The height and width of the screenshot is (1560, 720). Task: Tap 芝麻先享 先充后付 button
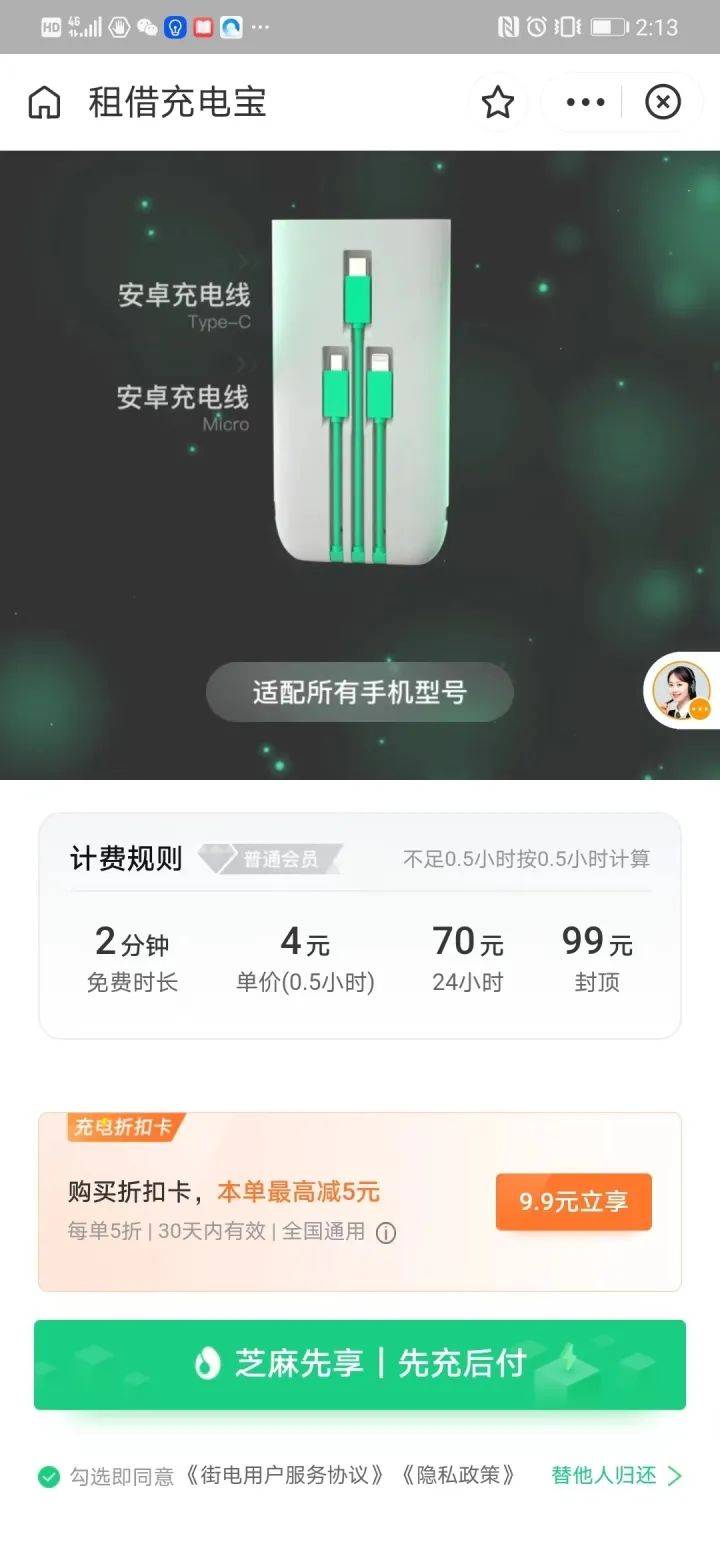coord(360,1364)
